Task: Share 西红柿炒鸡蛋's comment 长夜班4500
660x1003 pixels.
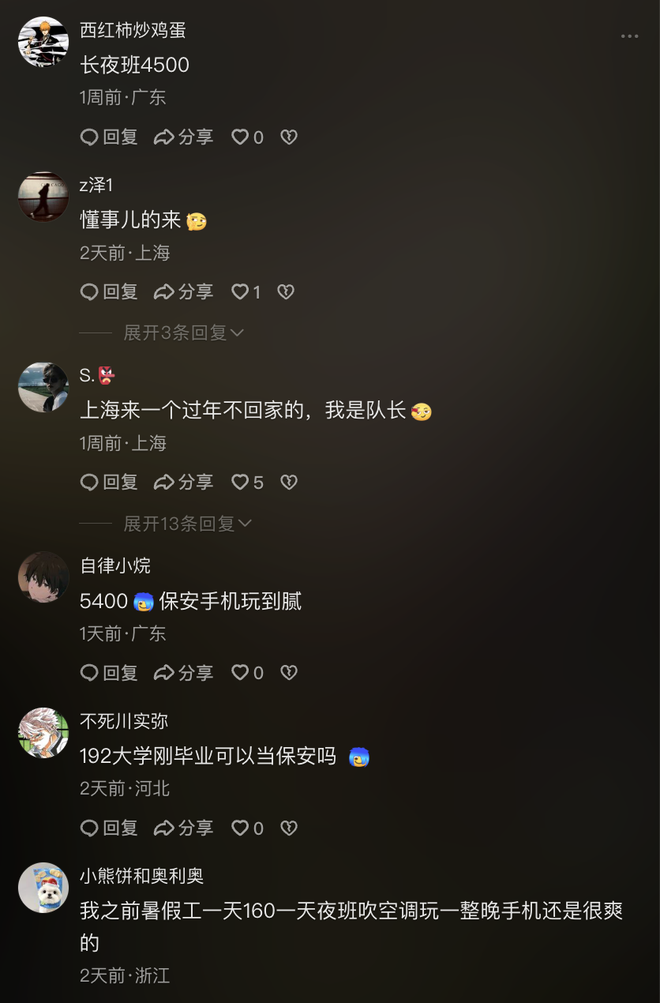Action: coord(184,137)
